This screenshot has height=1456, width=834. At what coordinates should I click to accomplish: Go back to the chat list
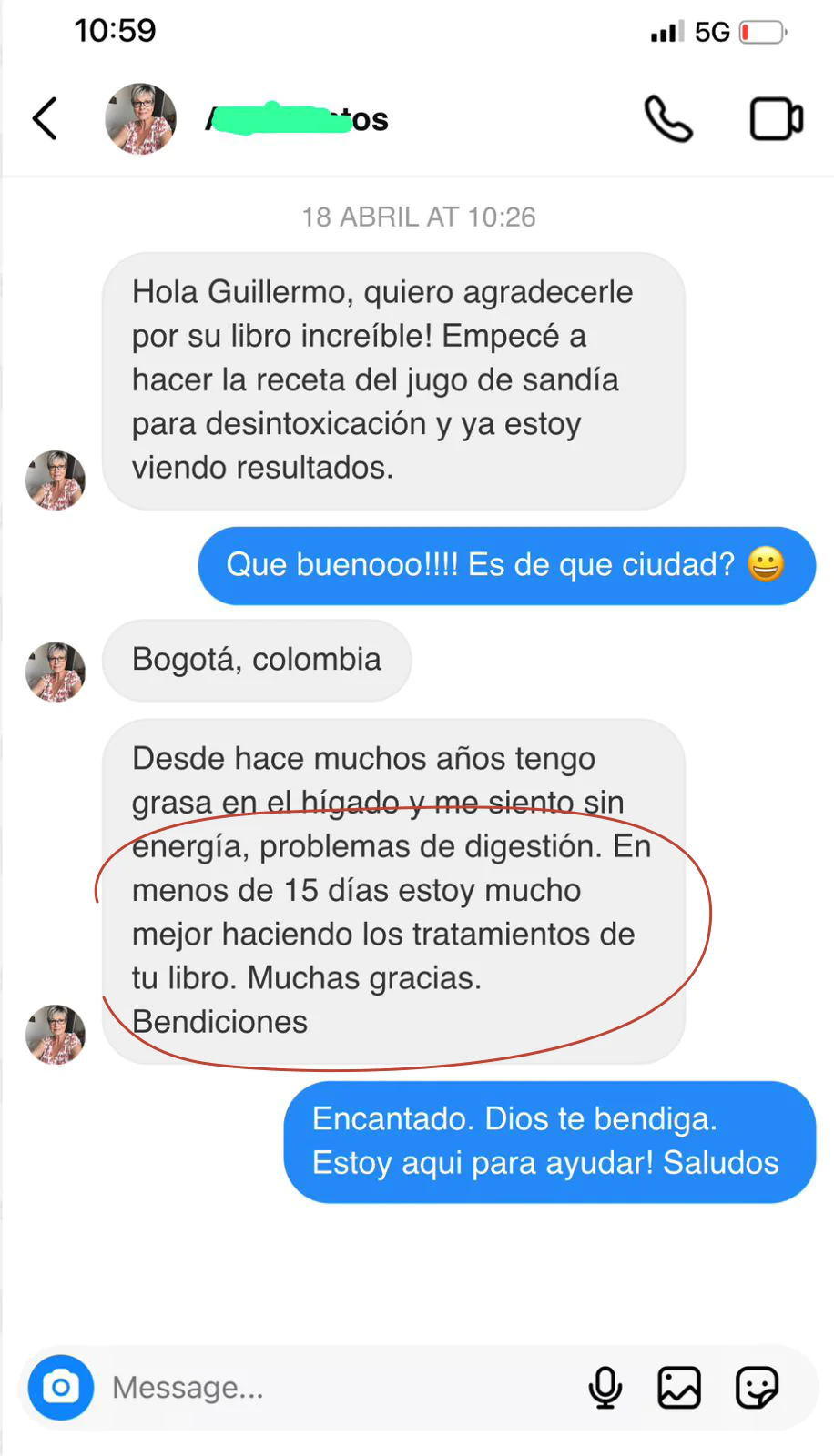(x=45, y=118)
